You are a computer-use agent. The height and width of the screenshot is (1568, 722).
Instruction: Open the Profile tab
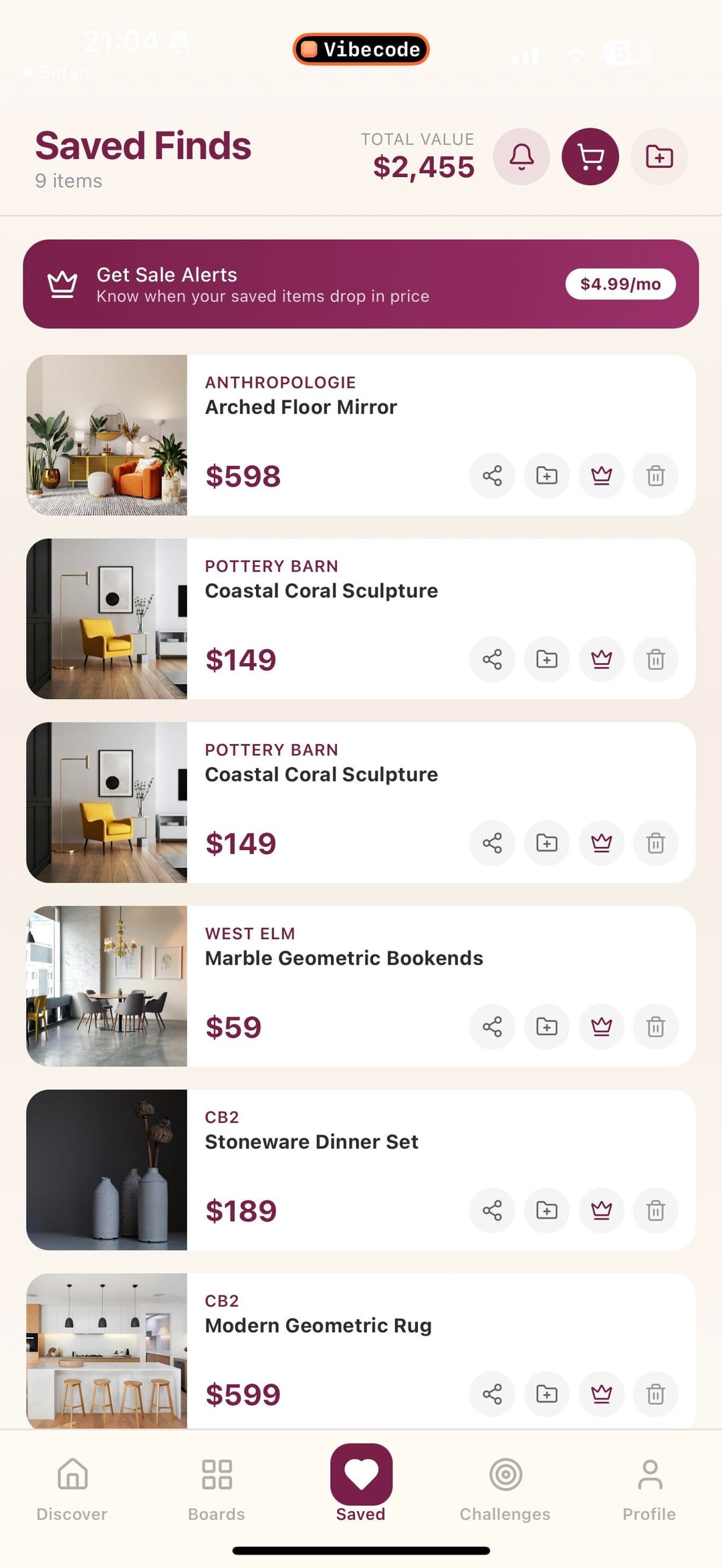pyautogui.click(x=649, y=1486)
